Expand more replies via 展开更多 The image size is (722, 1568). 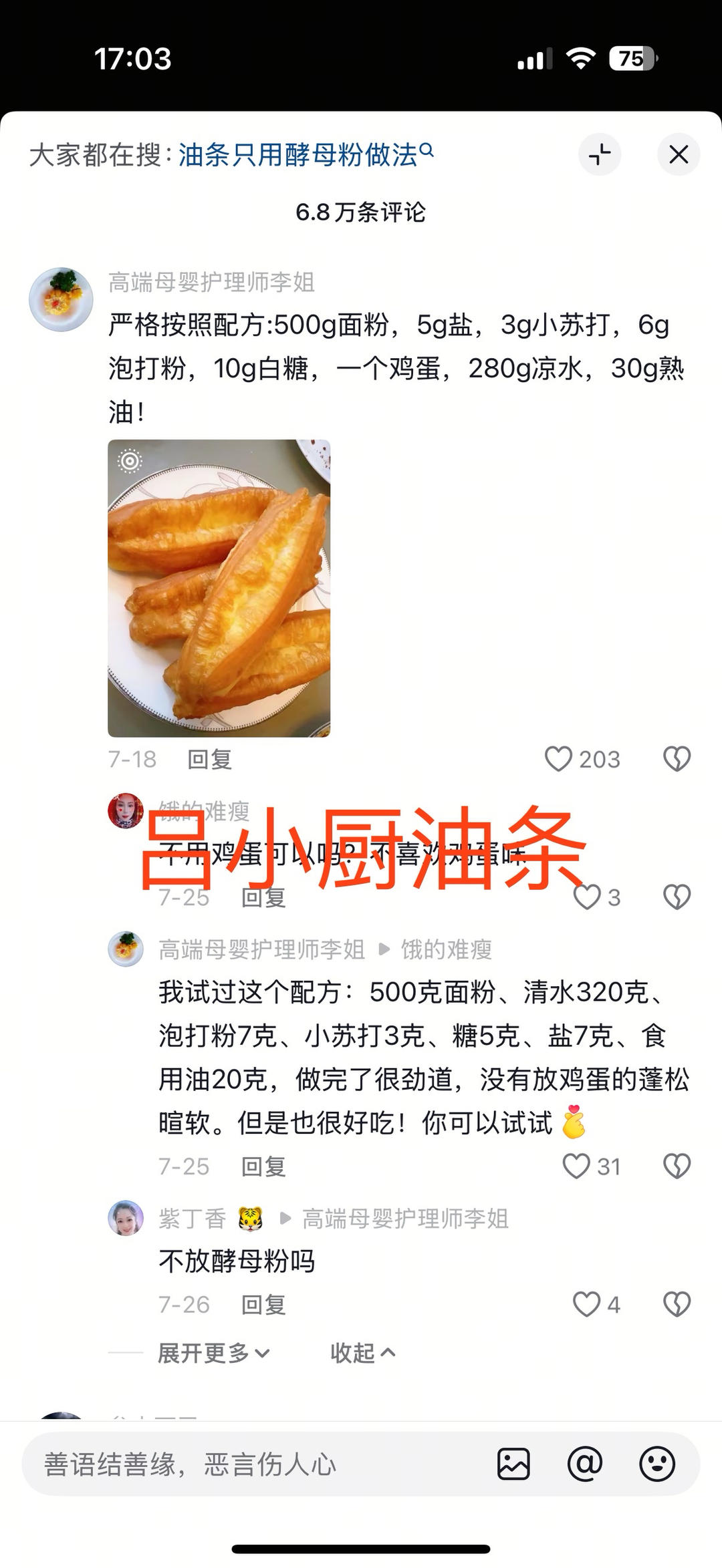pos(211,1354)
